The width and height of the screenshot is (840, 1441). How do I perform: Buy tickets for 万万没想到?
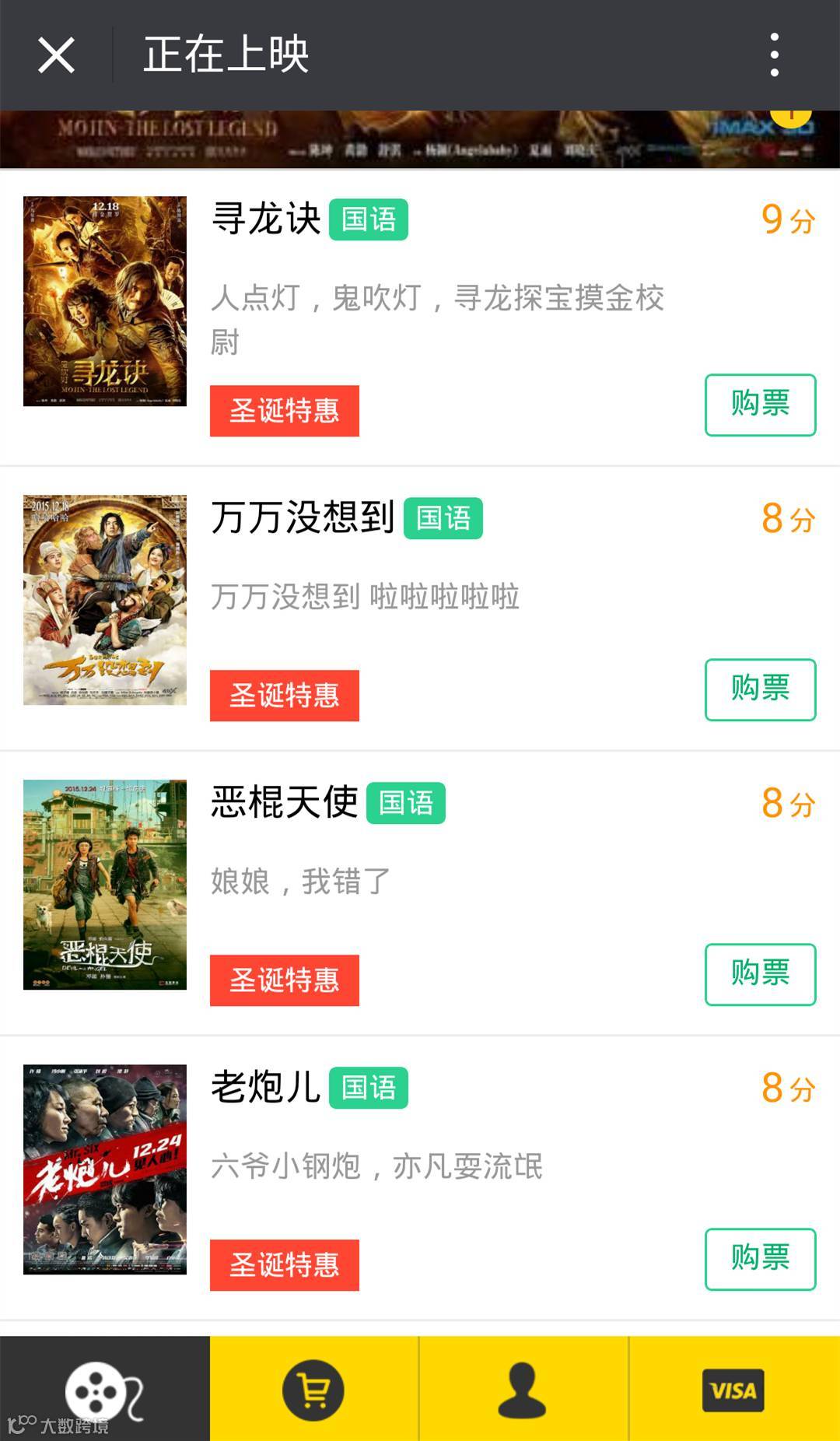[x=760, y=689]
